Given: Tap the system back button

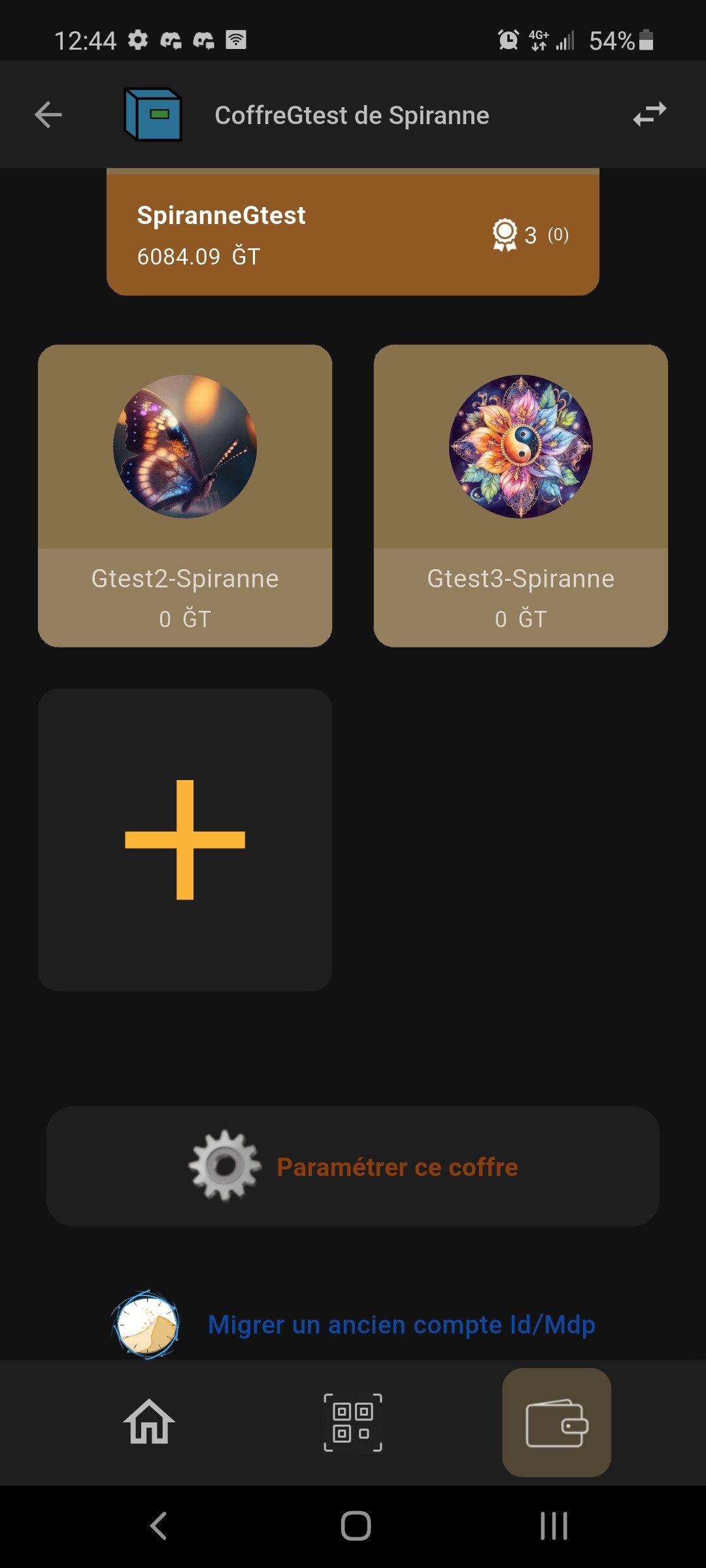Looking at the screenshot, I should pyautogui.click(x=159, y=1526).
